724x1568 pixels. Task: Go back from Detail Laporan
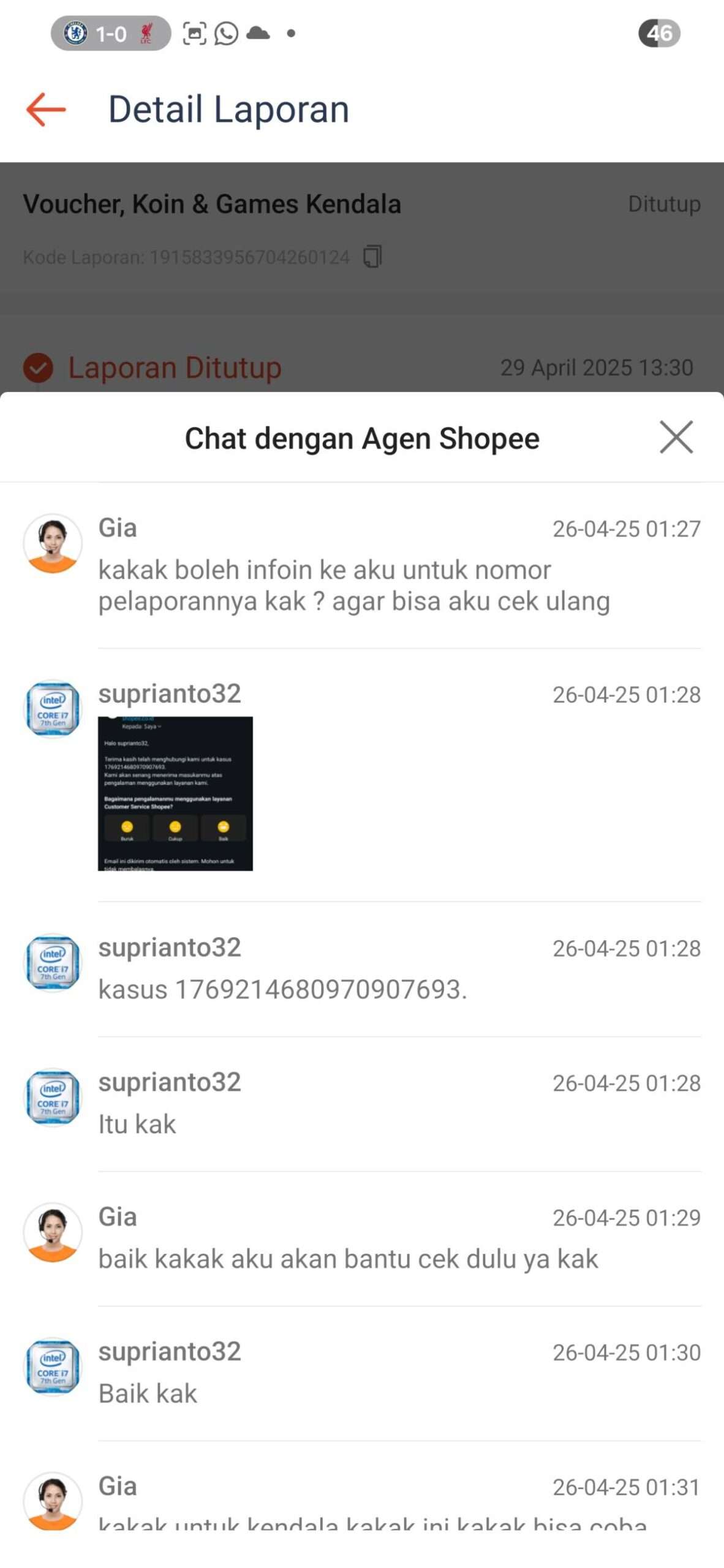[x=46, y=110]
